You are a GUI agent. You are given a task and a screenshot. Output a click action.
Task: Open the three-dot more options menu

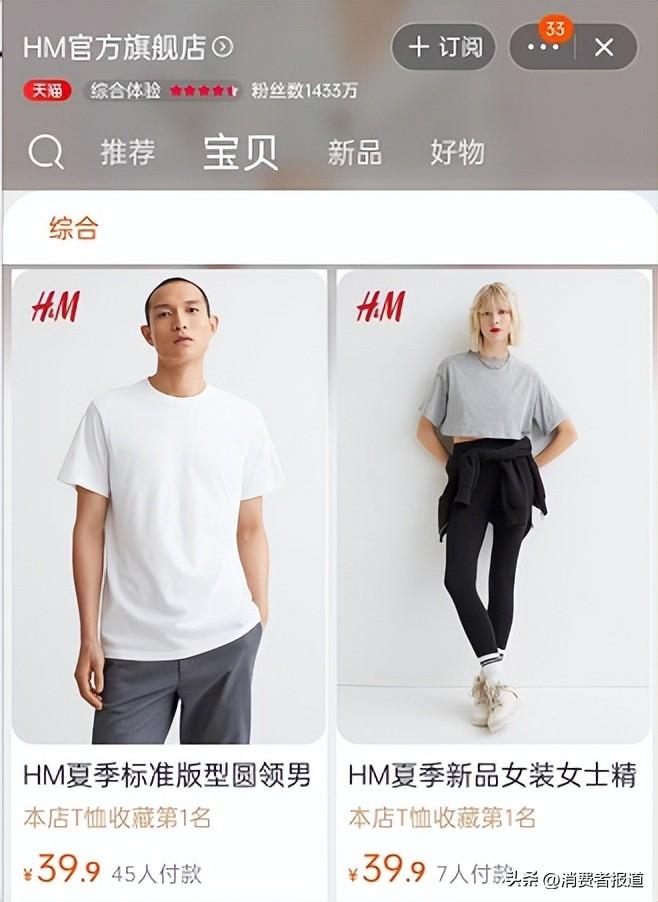point(543,47)
